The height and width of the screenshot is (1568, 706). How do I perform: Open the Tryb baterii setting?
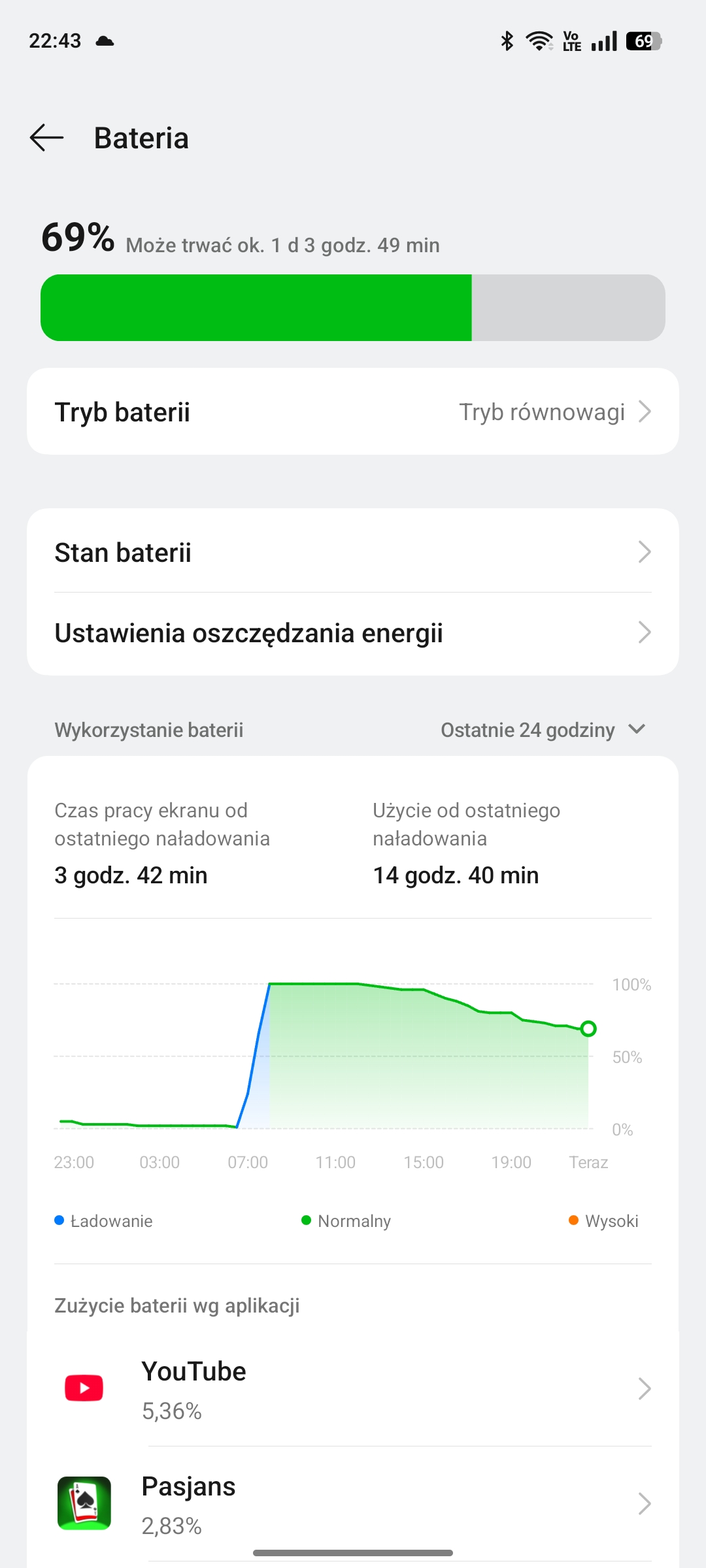click(353, 412)
